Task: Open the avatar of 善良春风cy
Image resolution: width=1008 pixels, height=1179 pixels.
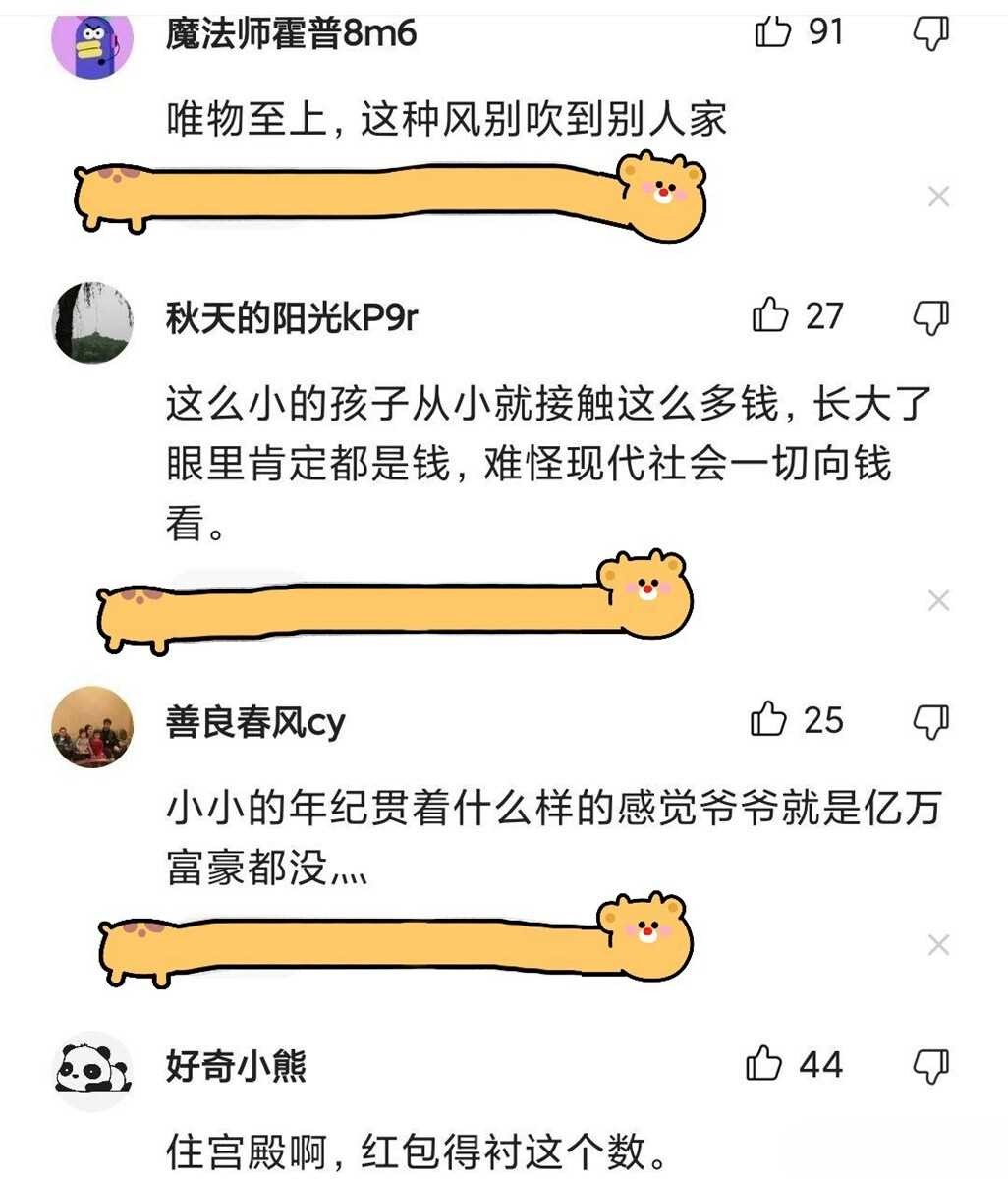Action: pos(91,727)
